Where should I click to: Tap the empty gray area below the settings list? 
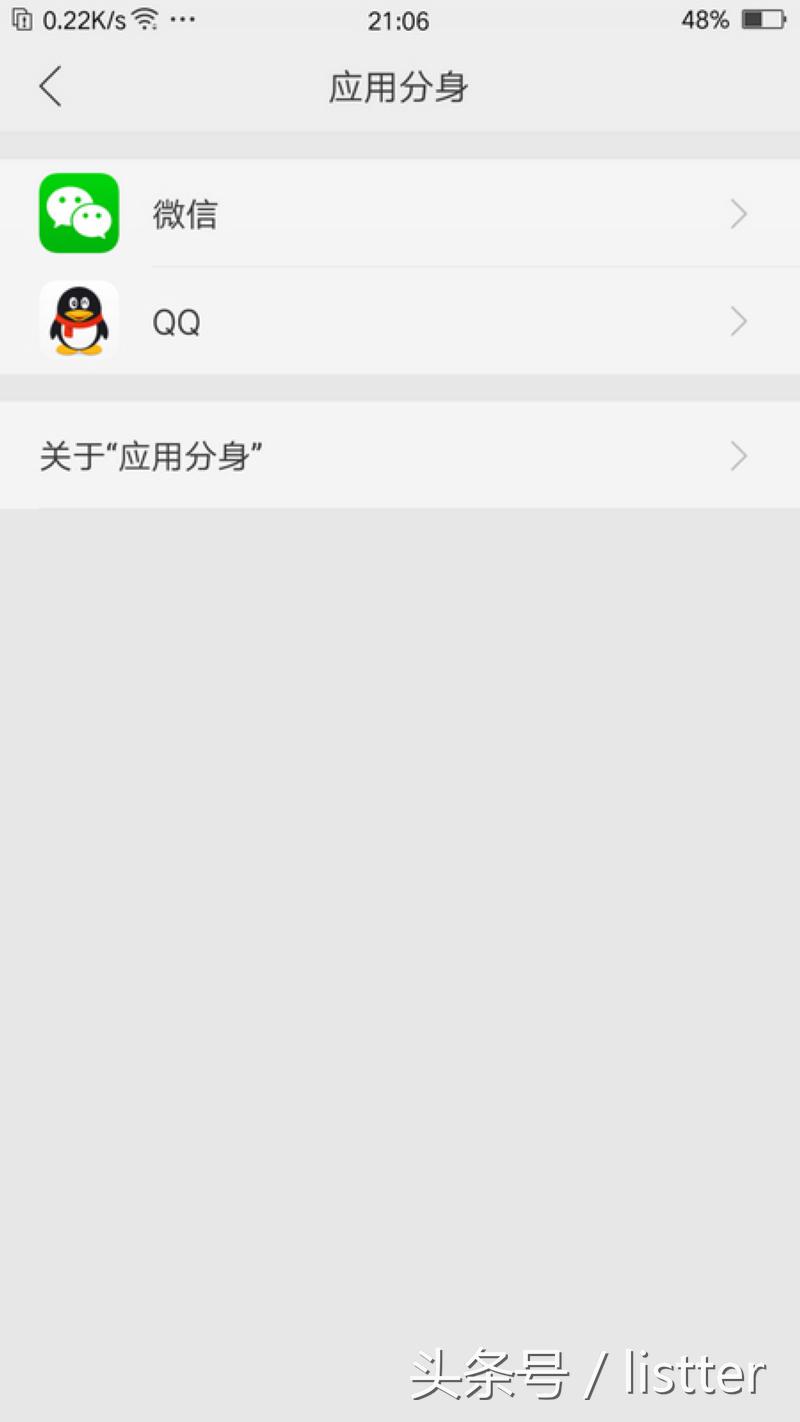point(400,900)
